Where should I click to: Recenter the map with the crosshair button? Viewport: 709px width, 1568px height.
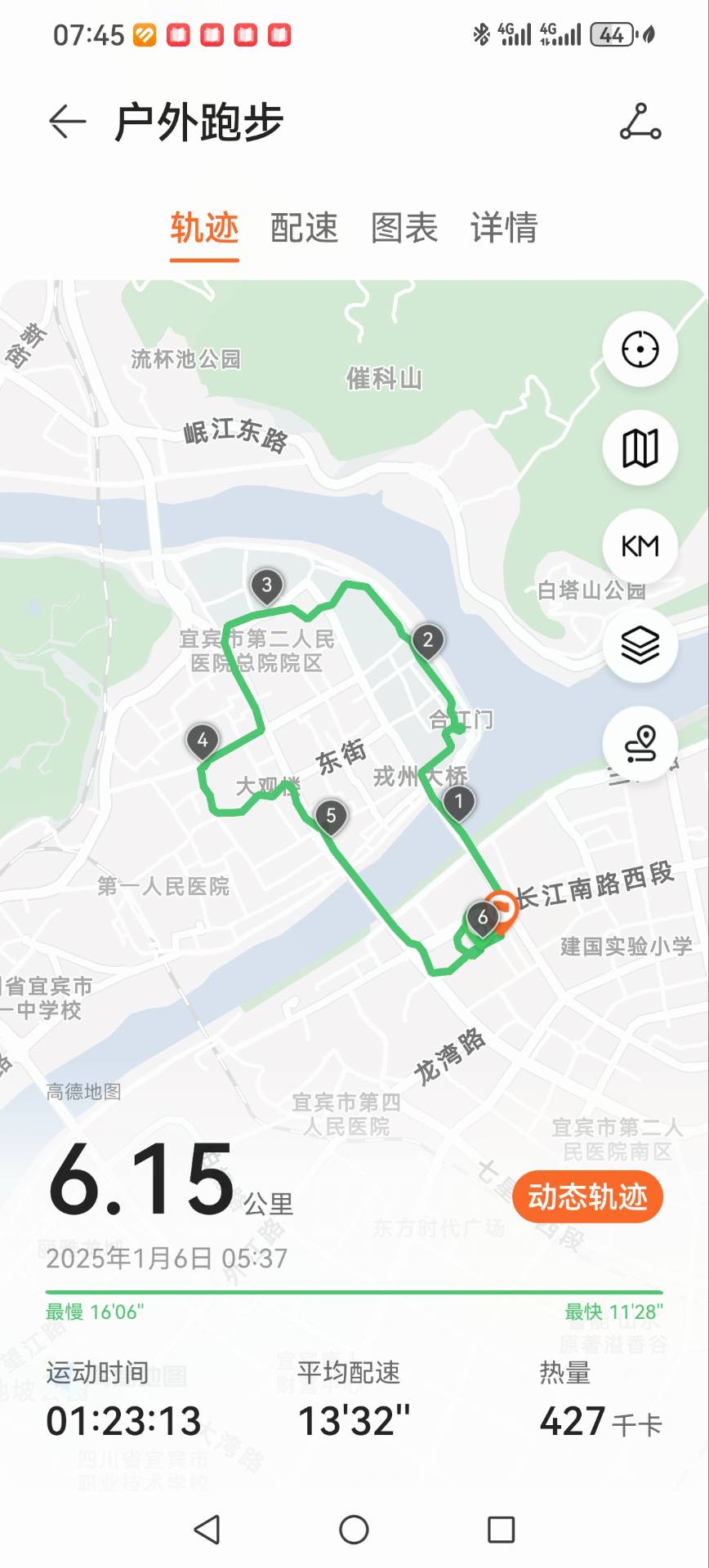click(640, 350)
